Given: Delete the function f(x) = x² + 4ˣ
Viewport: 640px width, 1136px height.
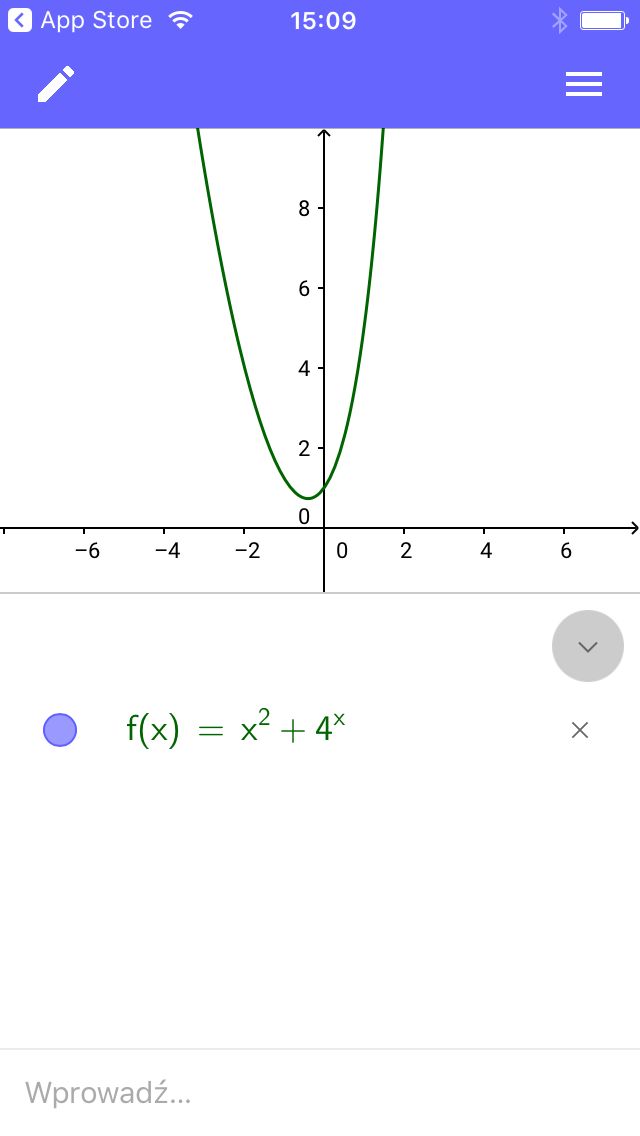Looking at the screenshot, I should (x=580, y=730).
